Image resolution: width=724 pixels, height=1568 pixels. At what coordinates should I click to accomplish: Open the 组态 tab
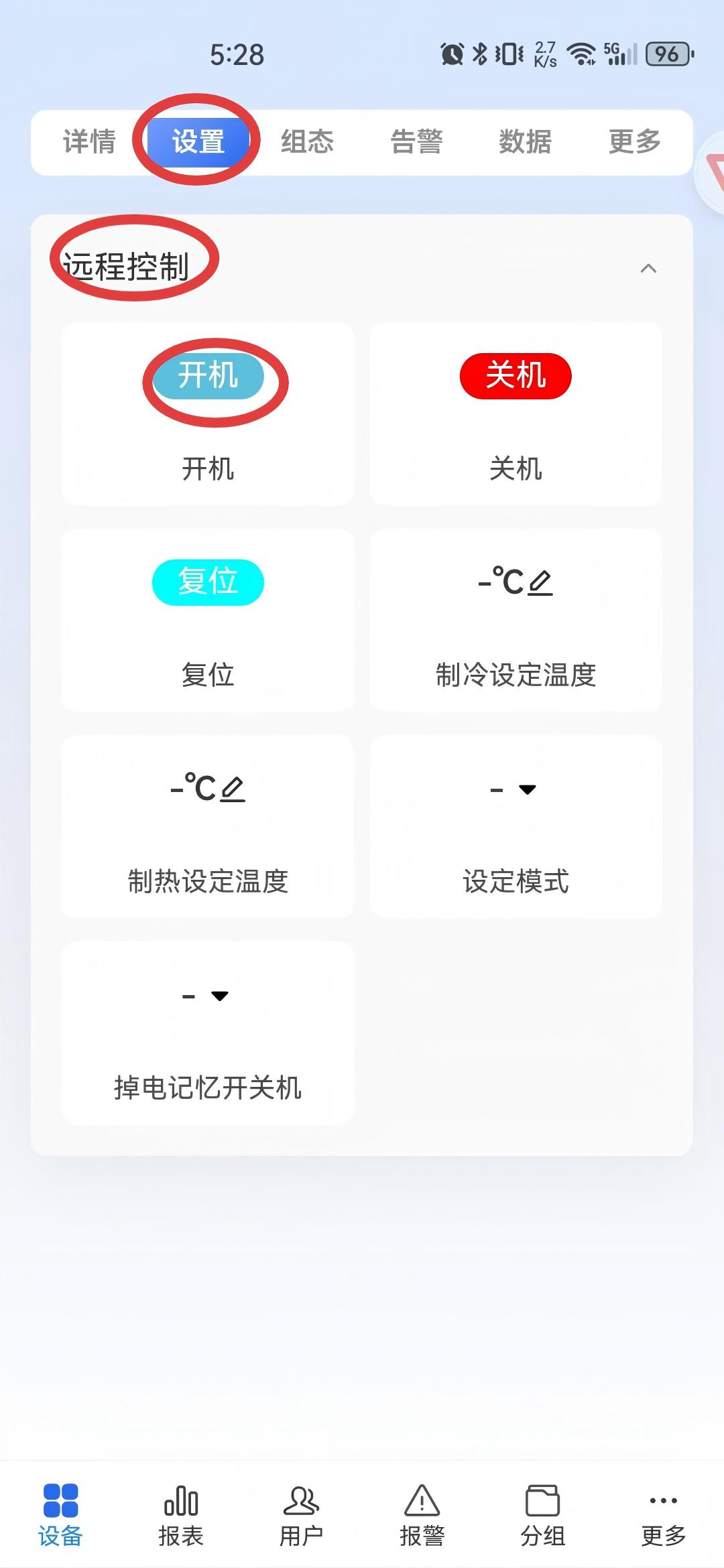coord(307,141)
